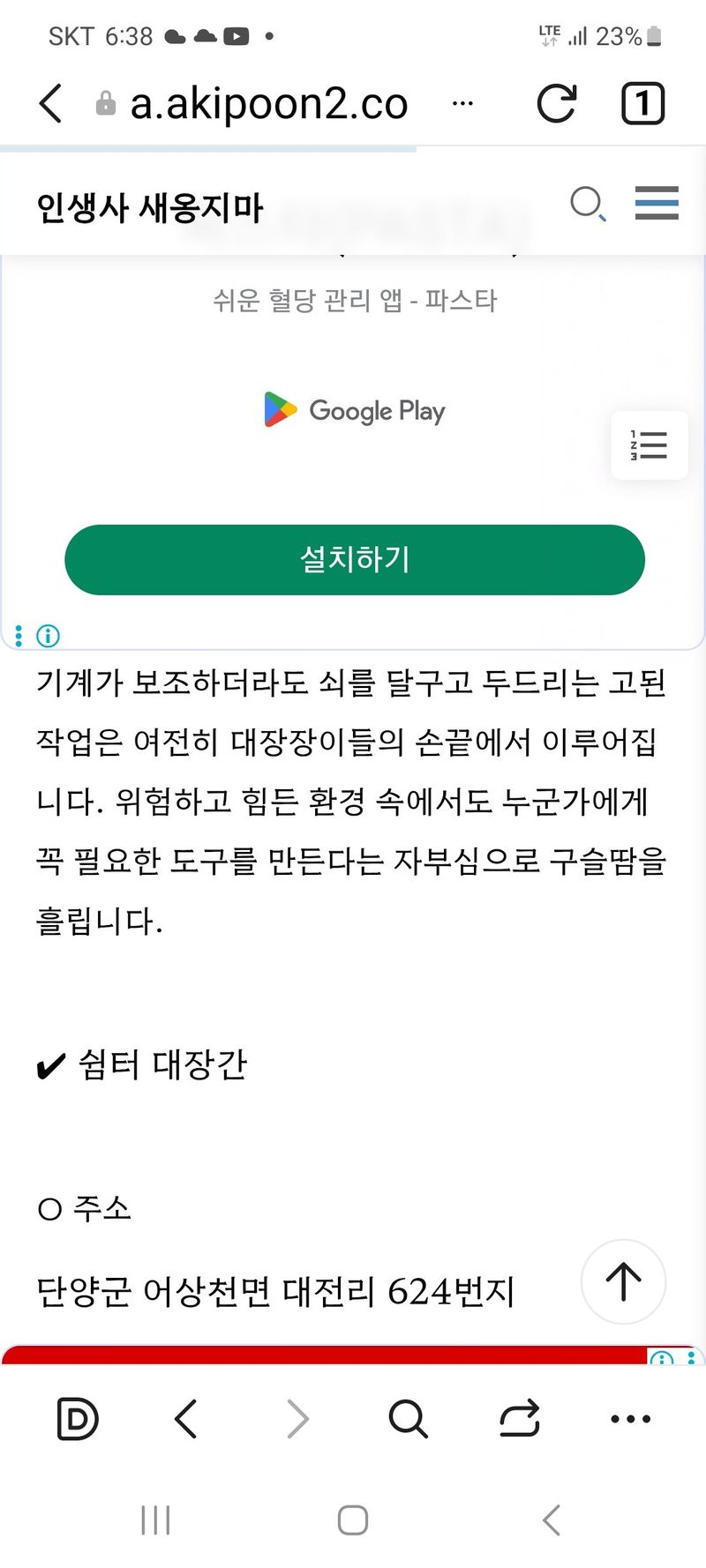This screenshot has height=1568, width=706.
Task: Open the Google Play ad for 파스타 app
Action: 354,411
